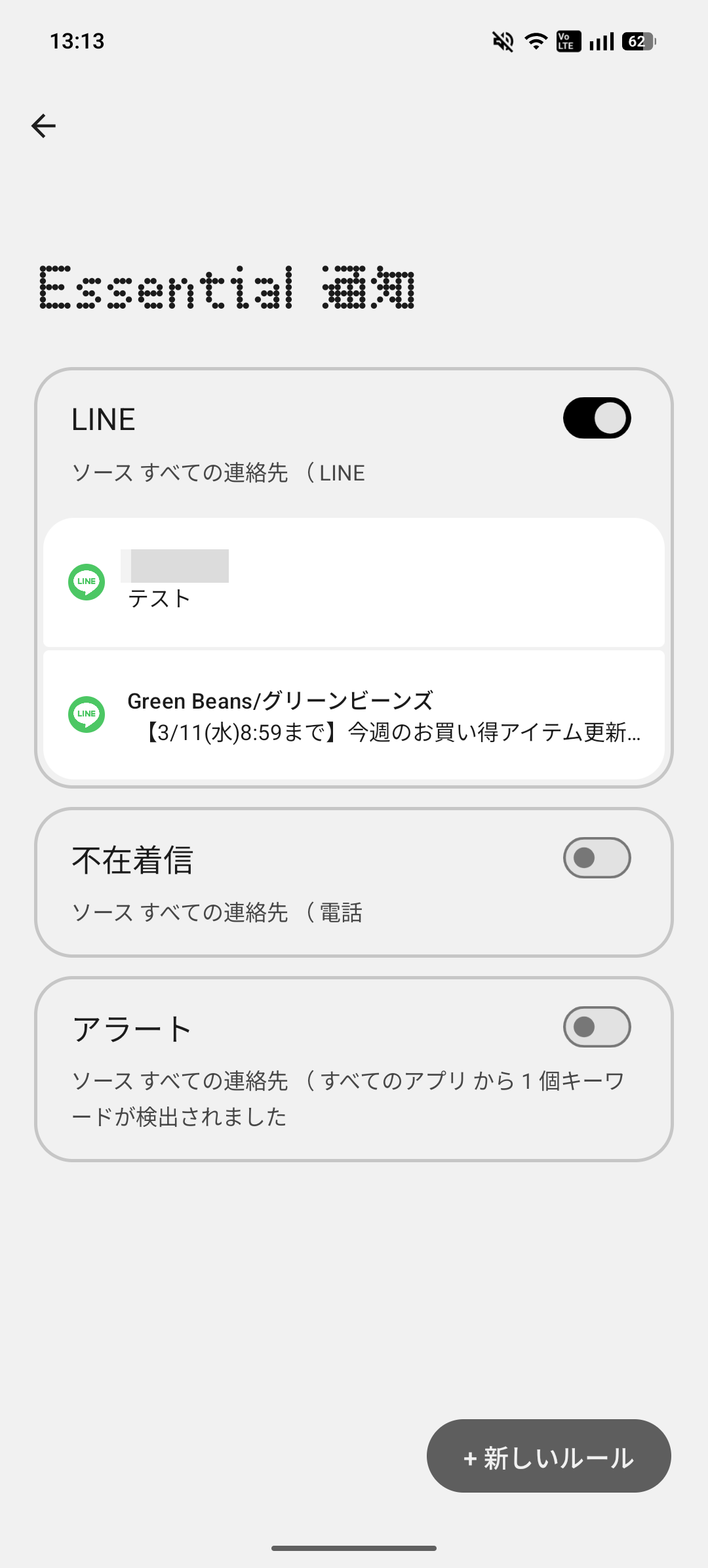This screenshot has width=708, height=1568.
Task: Open the テスト LINE notification
Action: (354, 582)
